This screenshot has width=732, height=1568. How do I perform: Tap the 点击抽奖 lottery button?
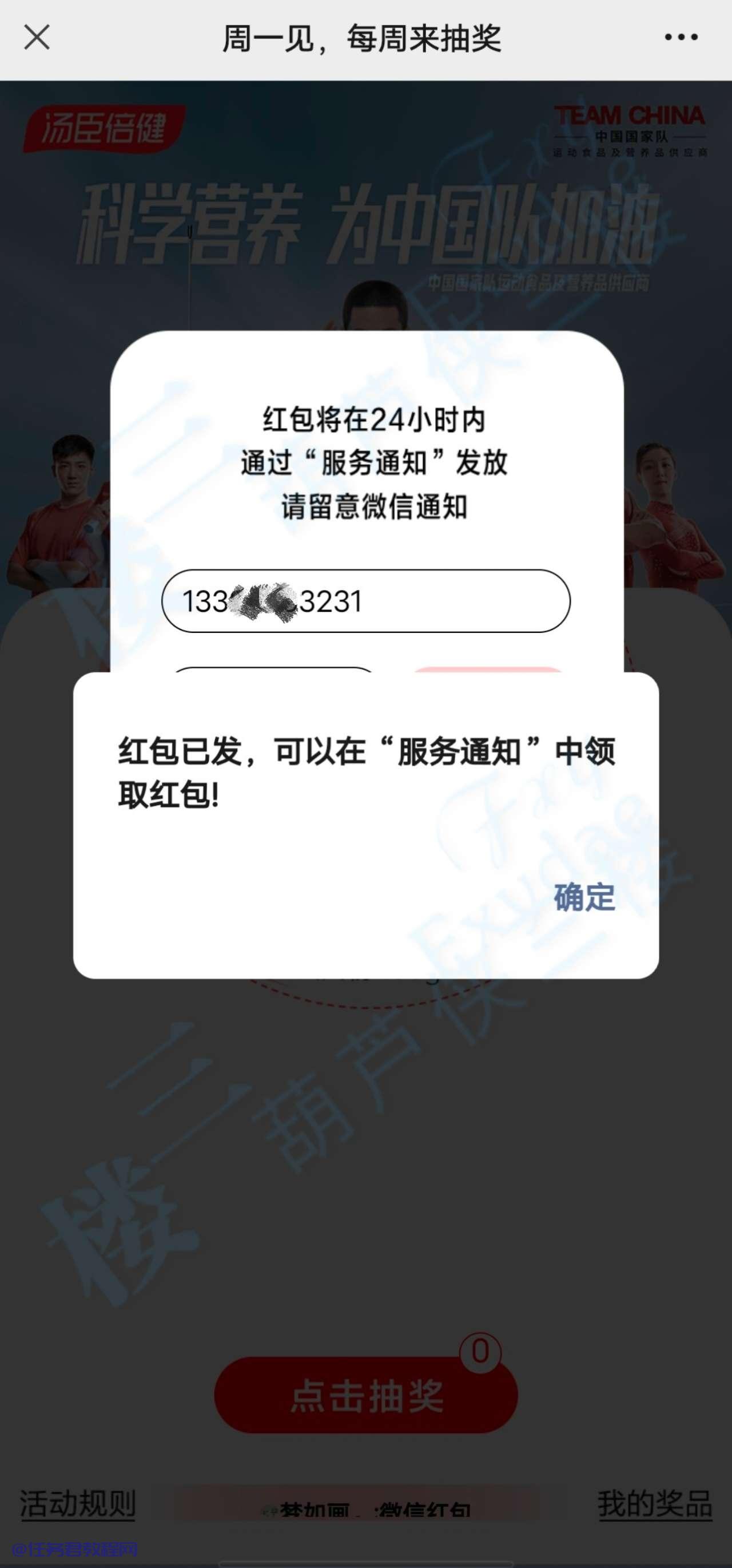pos(365,1395)
